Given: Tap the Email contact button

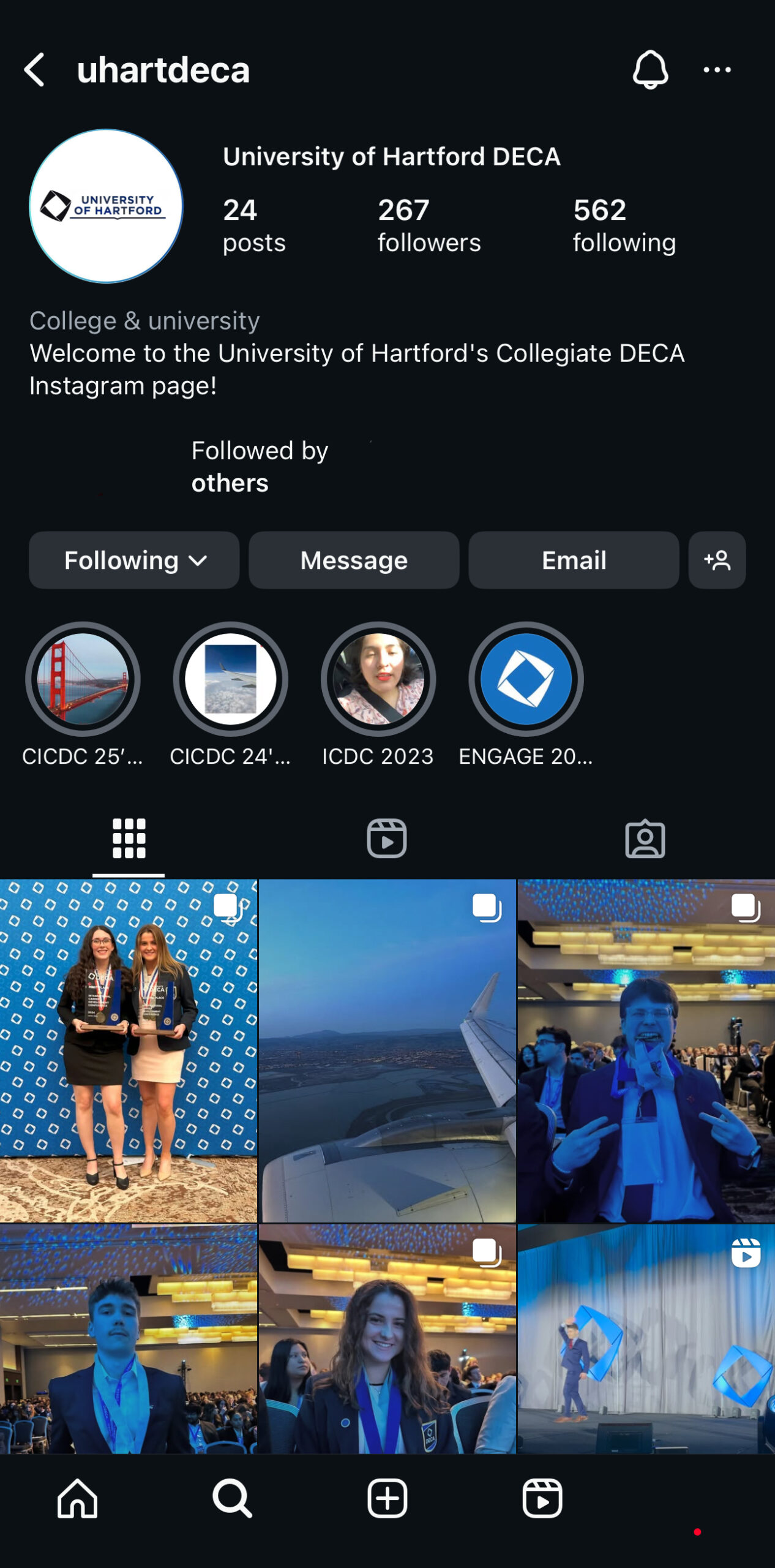Looking at the screenshot, I should tap(574, 560).
